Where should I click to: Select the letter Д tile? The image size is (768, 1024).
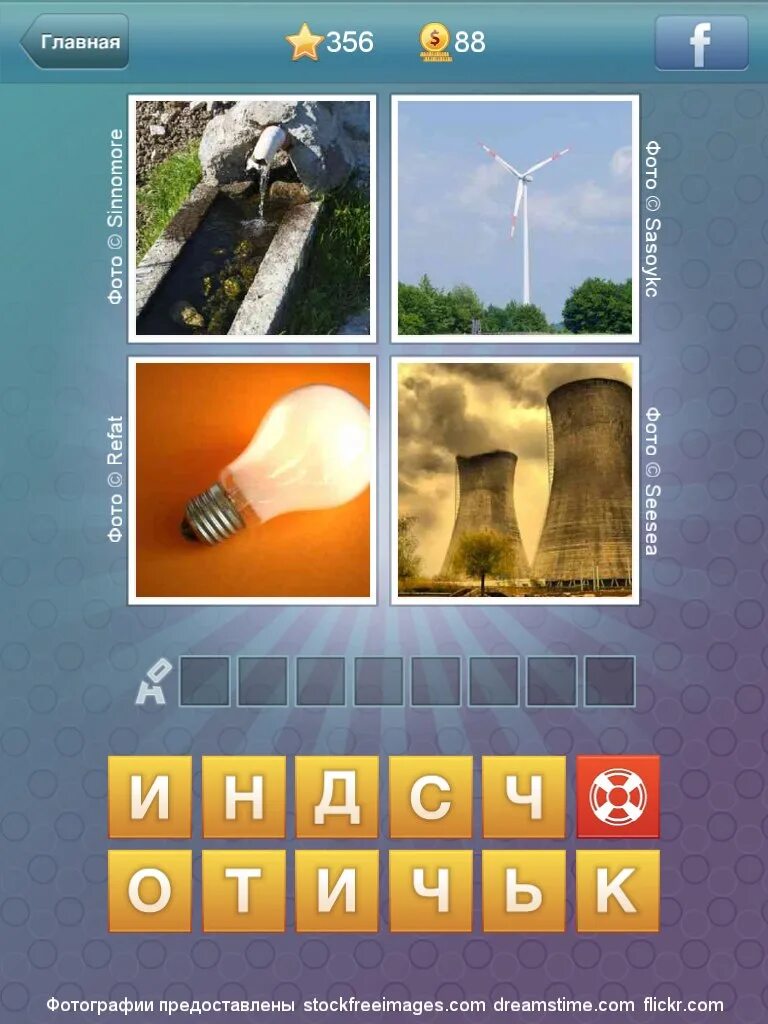pyautogui.click(x=337, y=797)
